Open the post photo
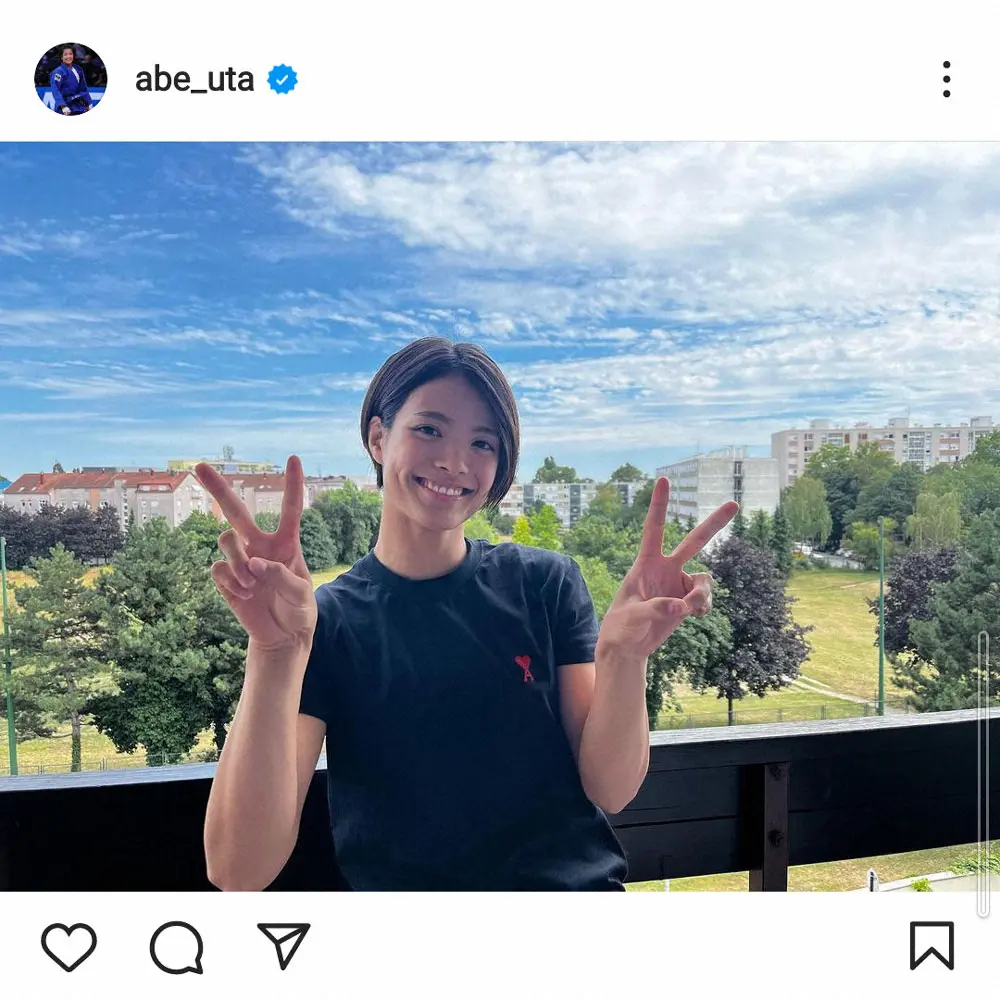This screenshot has height=1000, width=1000. point(500,515)
